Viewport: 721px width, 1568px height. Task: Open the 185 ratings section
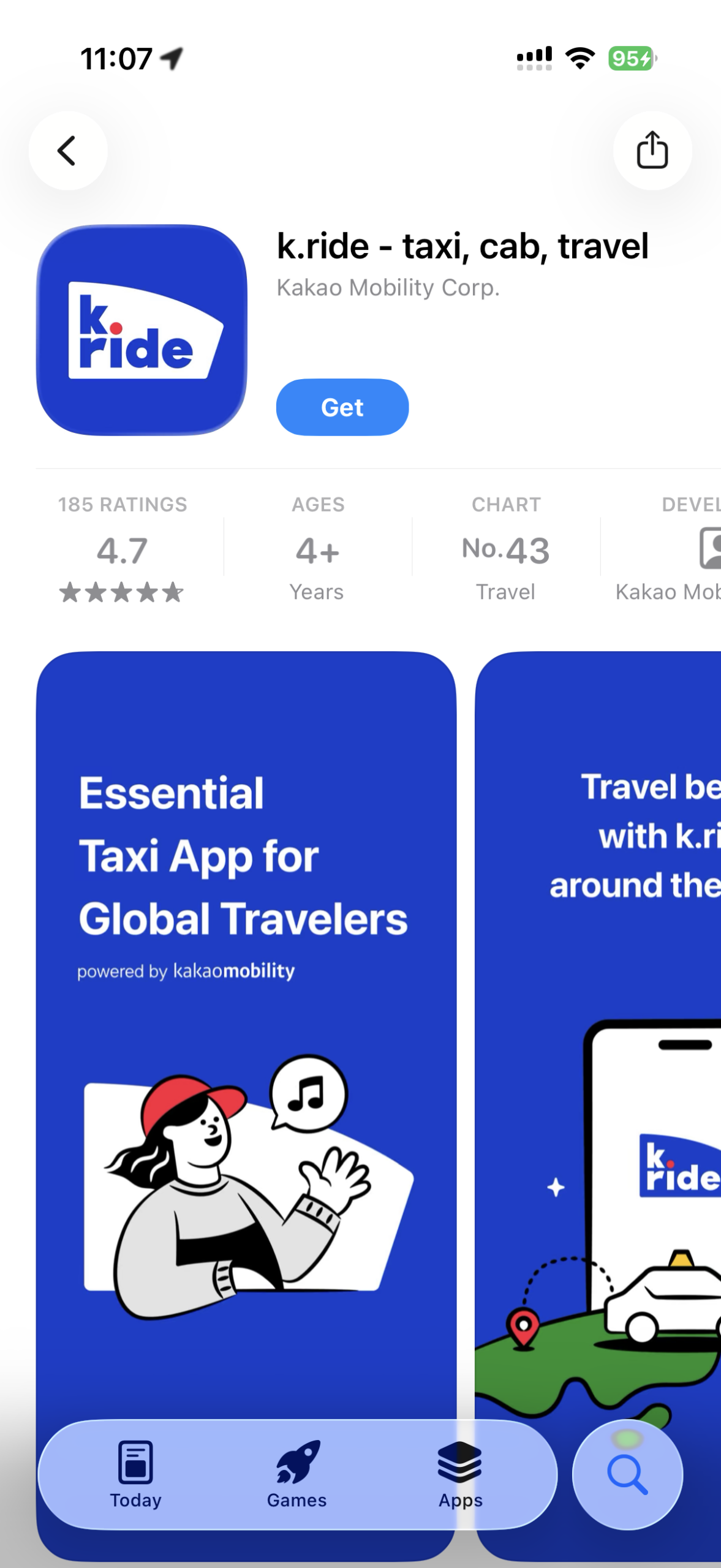click(x=122, y=549)
